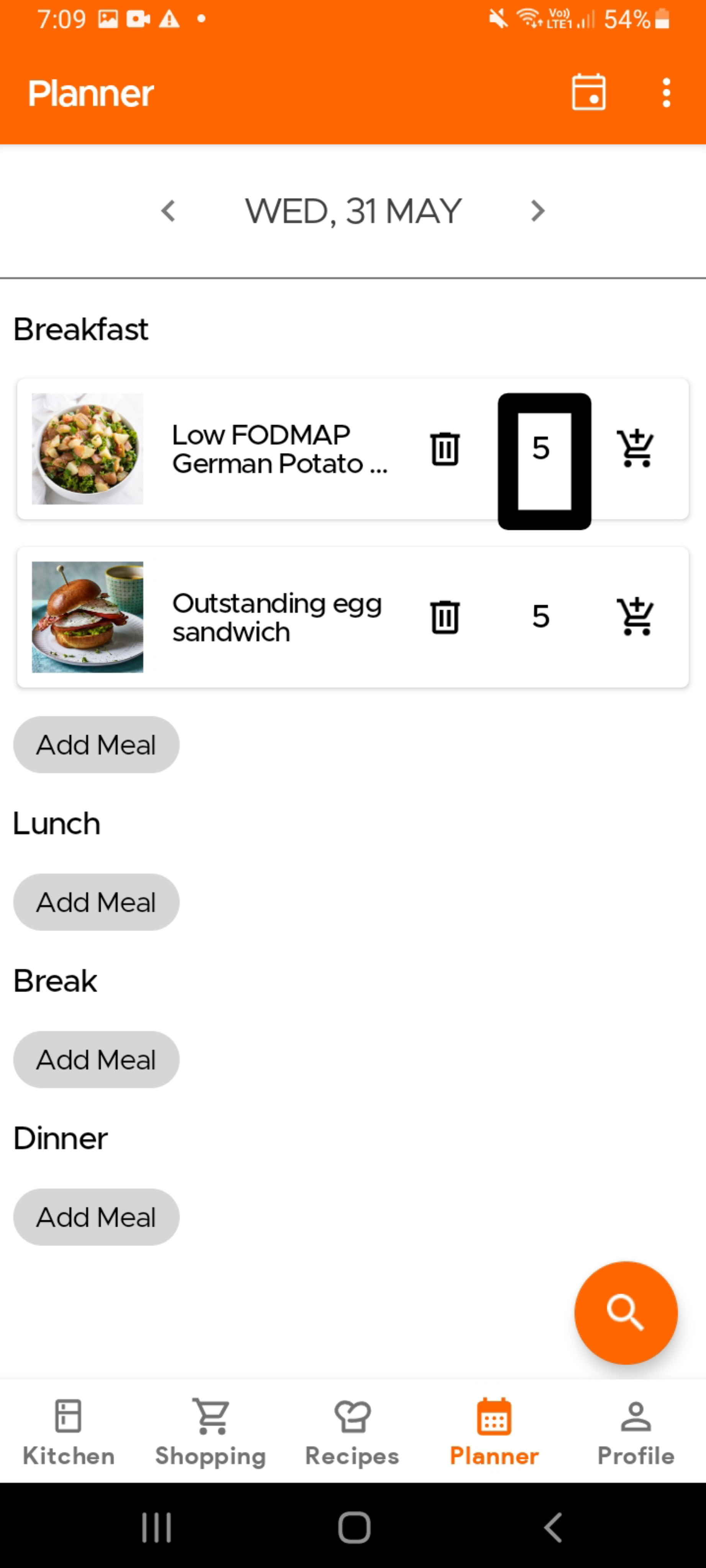Add Low FODMAP German Potato to shopping cart
The image size is (706, 1568).
pyautogui.click(x=635, y=449)
